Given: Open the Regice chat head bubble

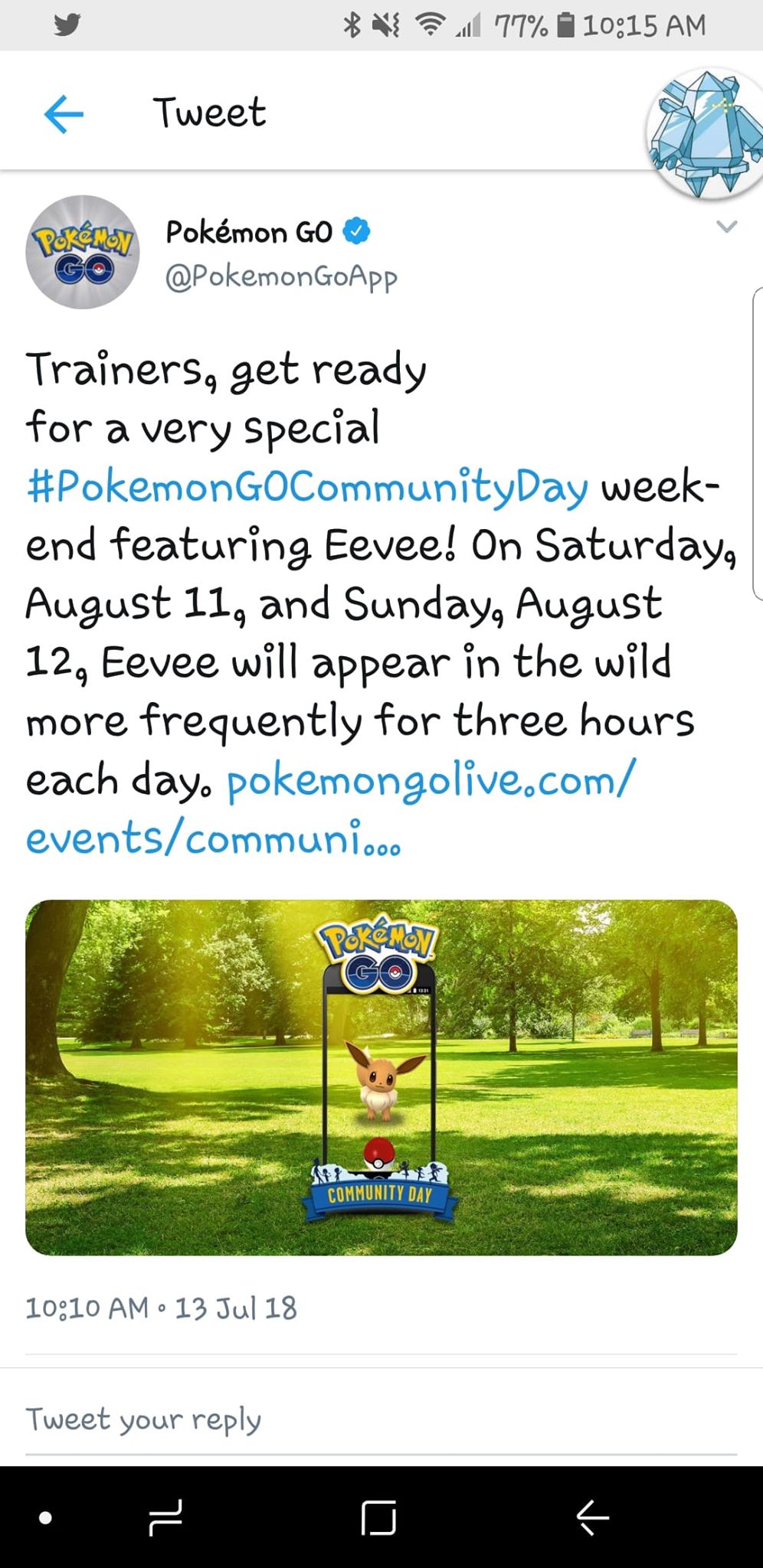Looking at the screenshot, I should [x=706, y=133].
